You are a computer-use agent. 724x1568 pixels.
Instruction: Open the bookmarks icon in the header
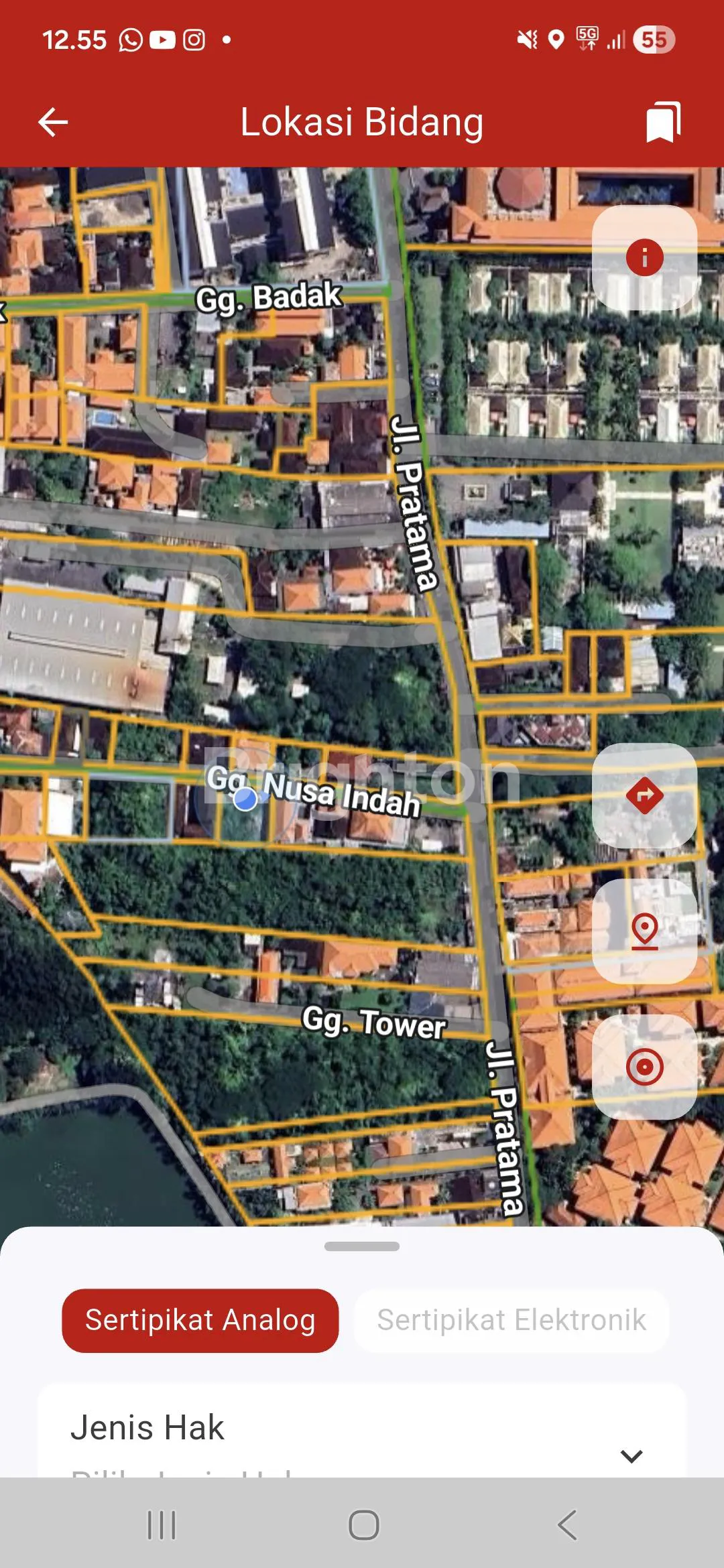tap(662, 122)
